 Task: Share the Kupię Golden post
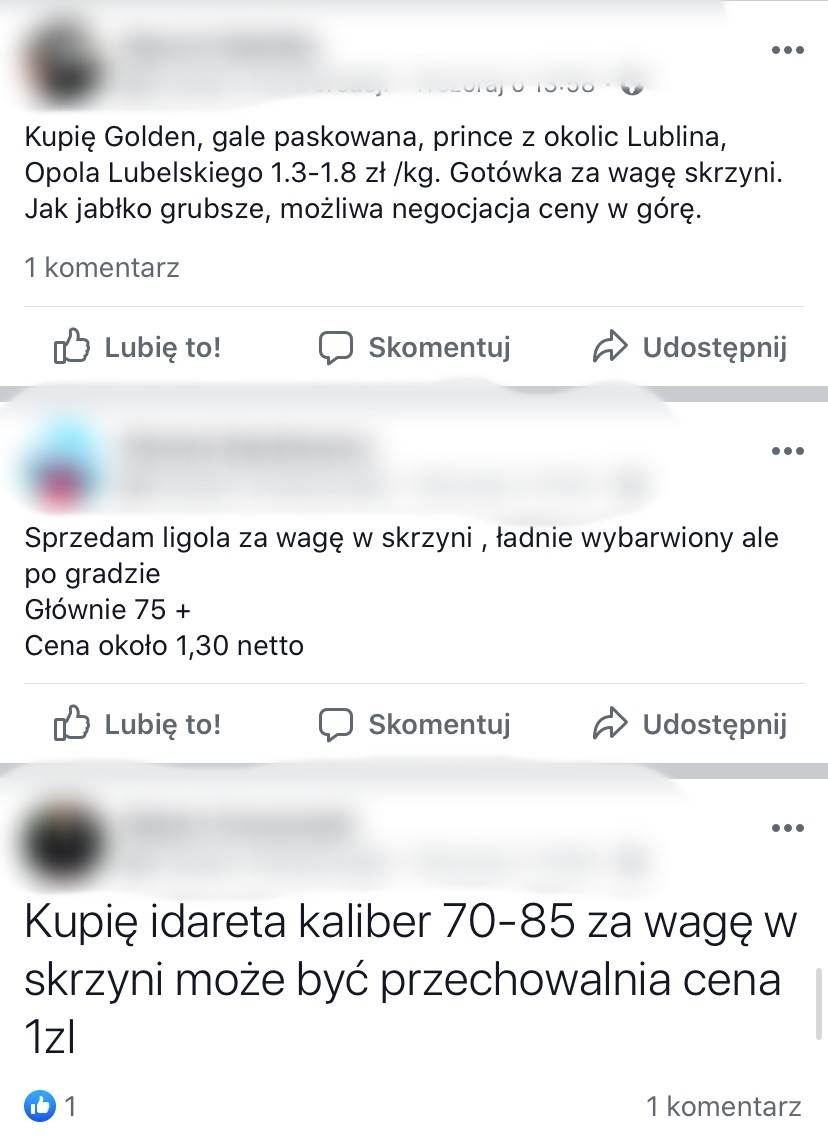coord(689,347)
